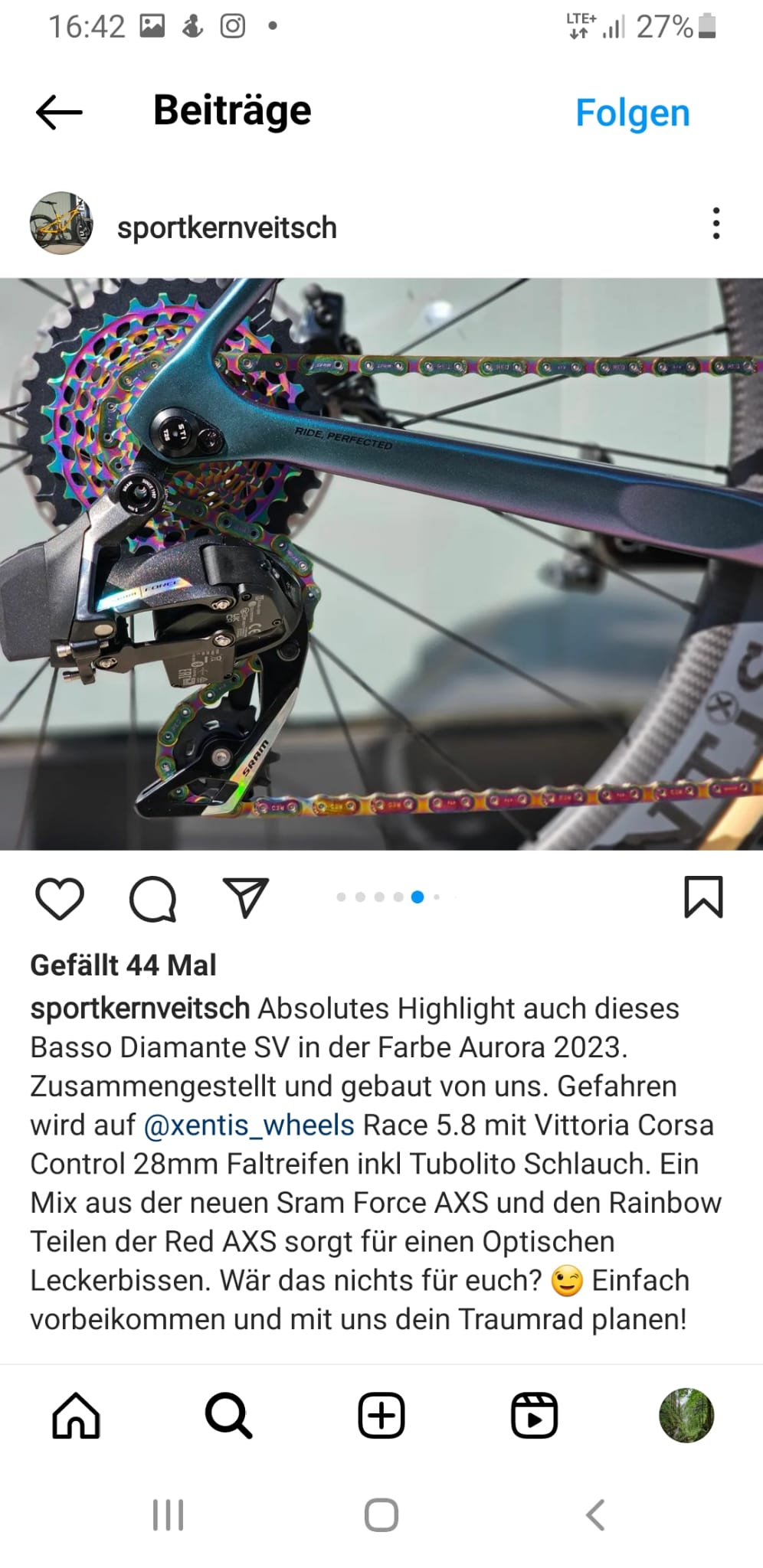
Task: Share the post via paper plane icon
Action: [245, 897]
